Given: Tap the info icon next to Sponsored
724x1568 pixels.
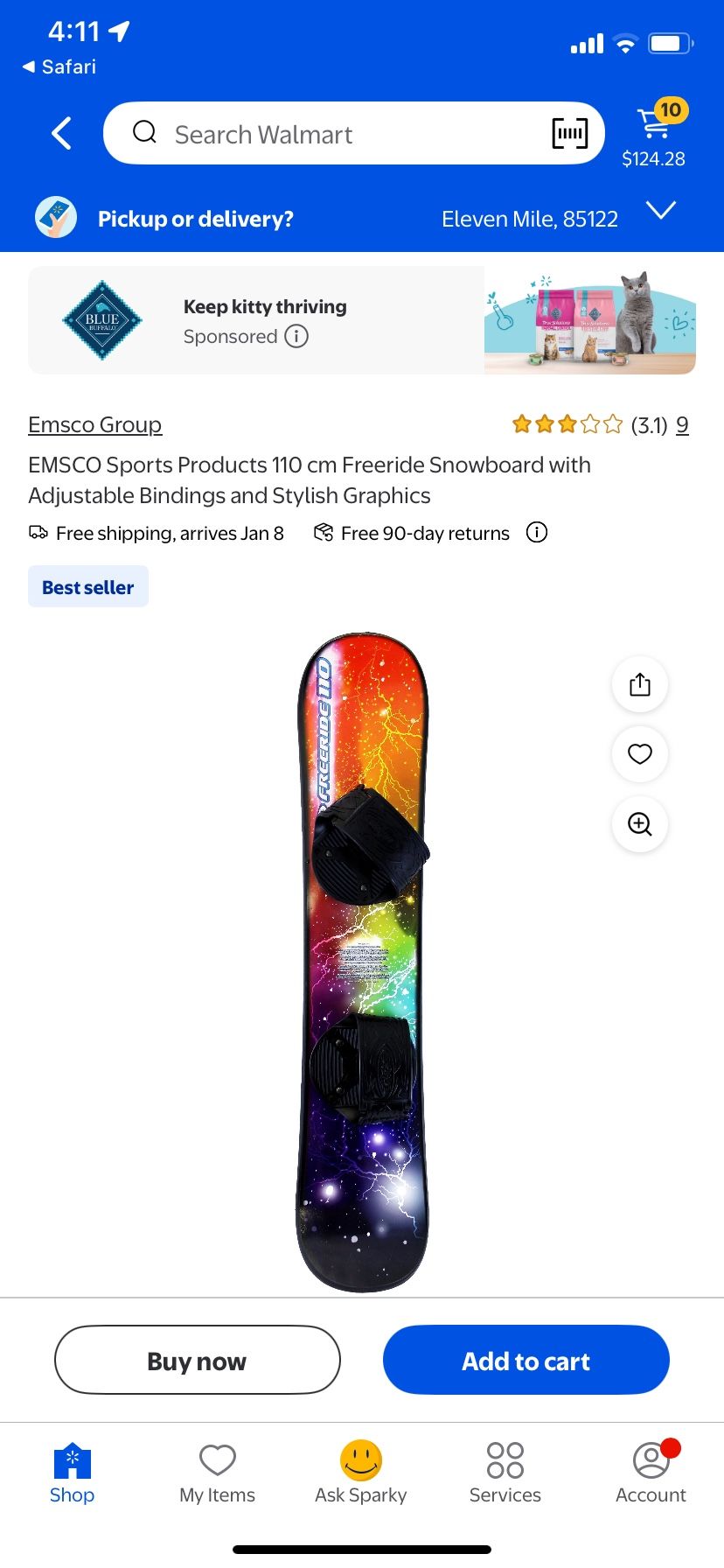Looking at the screenshot, I should click(296, 336).
